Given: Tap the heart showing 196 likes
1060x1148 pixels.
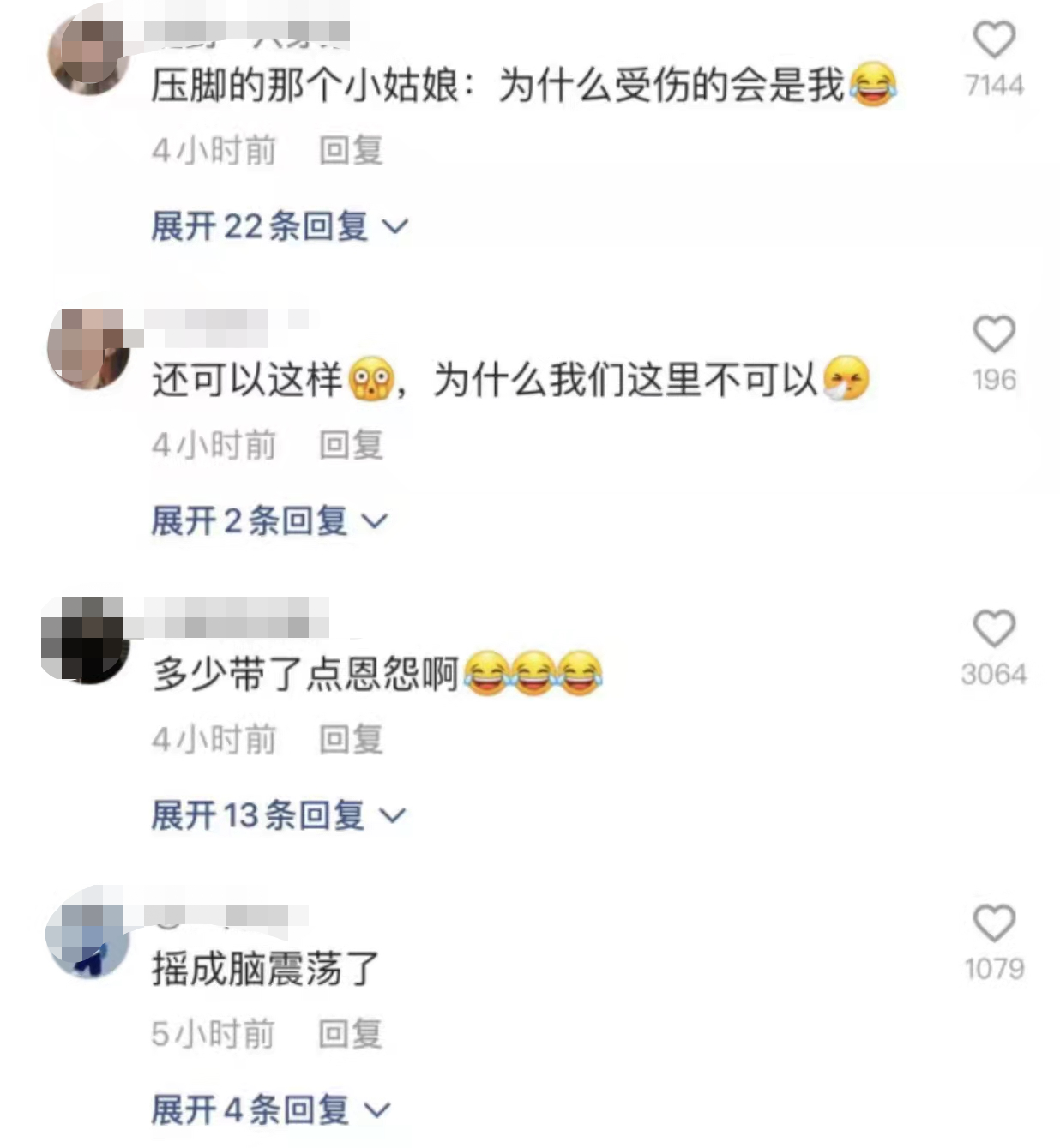Looking at the screenshot, I should click(x=995, y=333).
